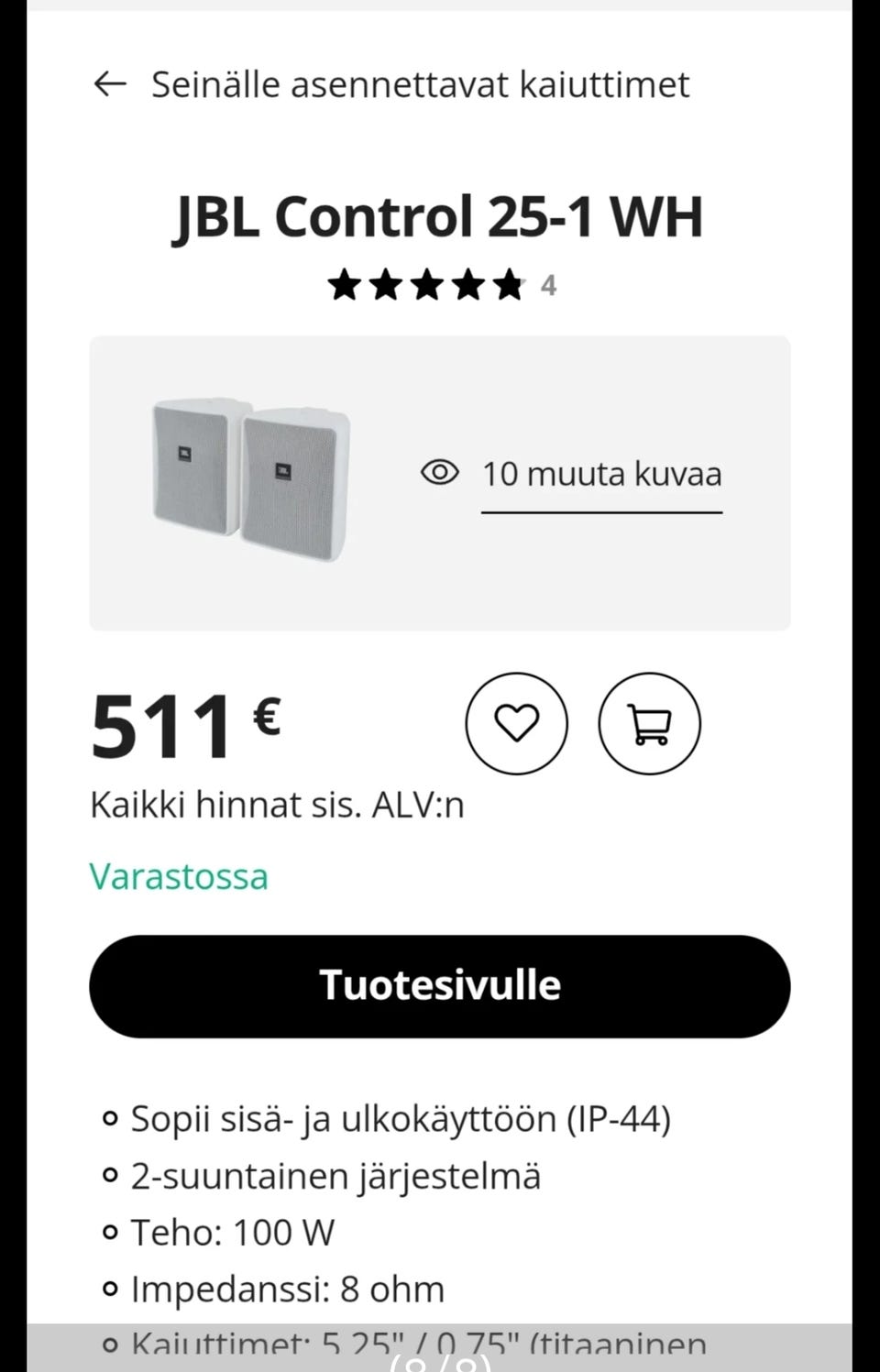Image resolution: width=880 pixels, height=1372 pixels.
Task: Click the shopping cart icon
Action: click(x=649, y=723)
